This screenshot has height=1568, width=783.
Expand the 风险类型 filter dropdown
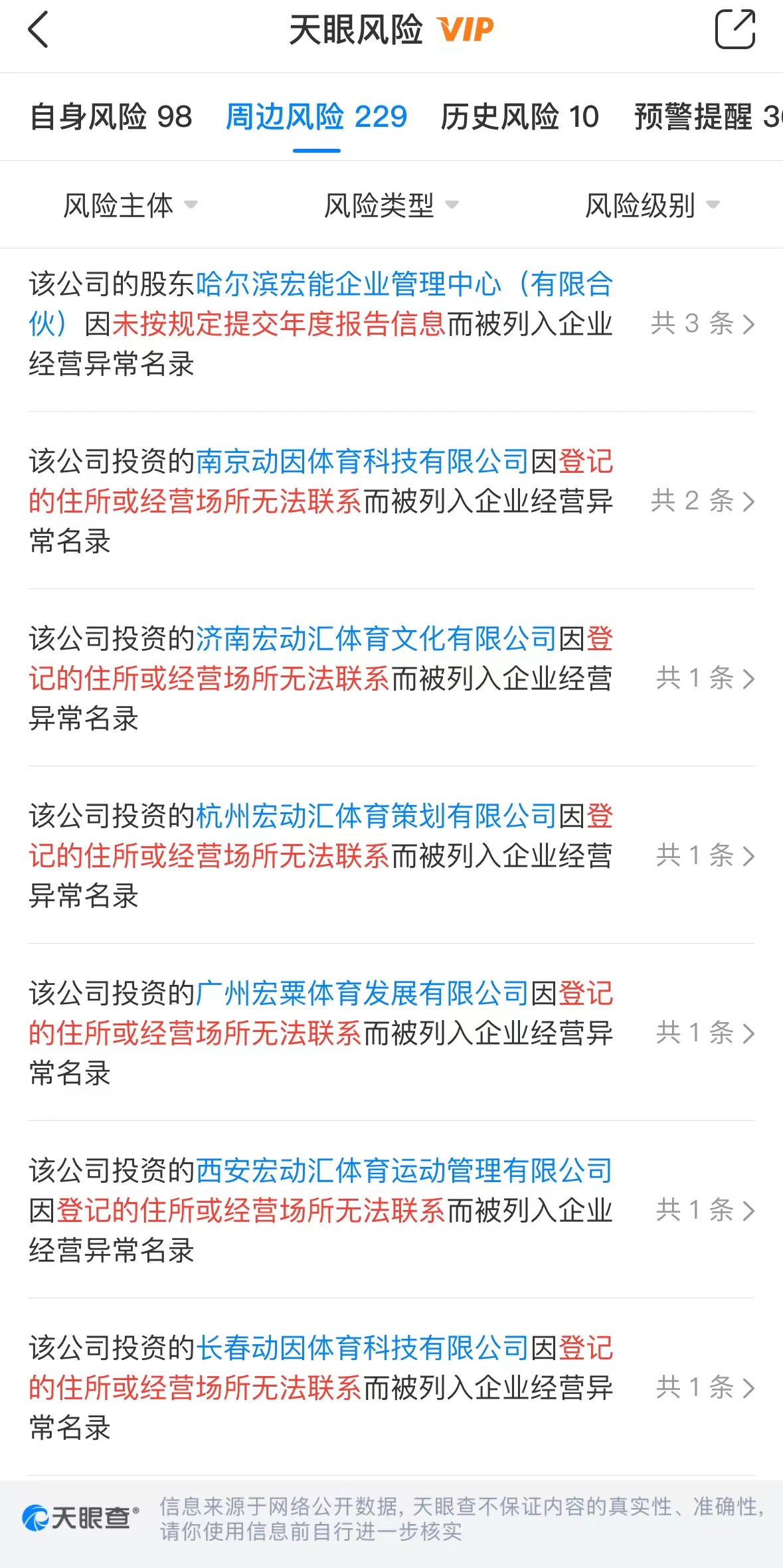(391, 205)
